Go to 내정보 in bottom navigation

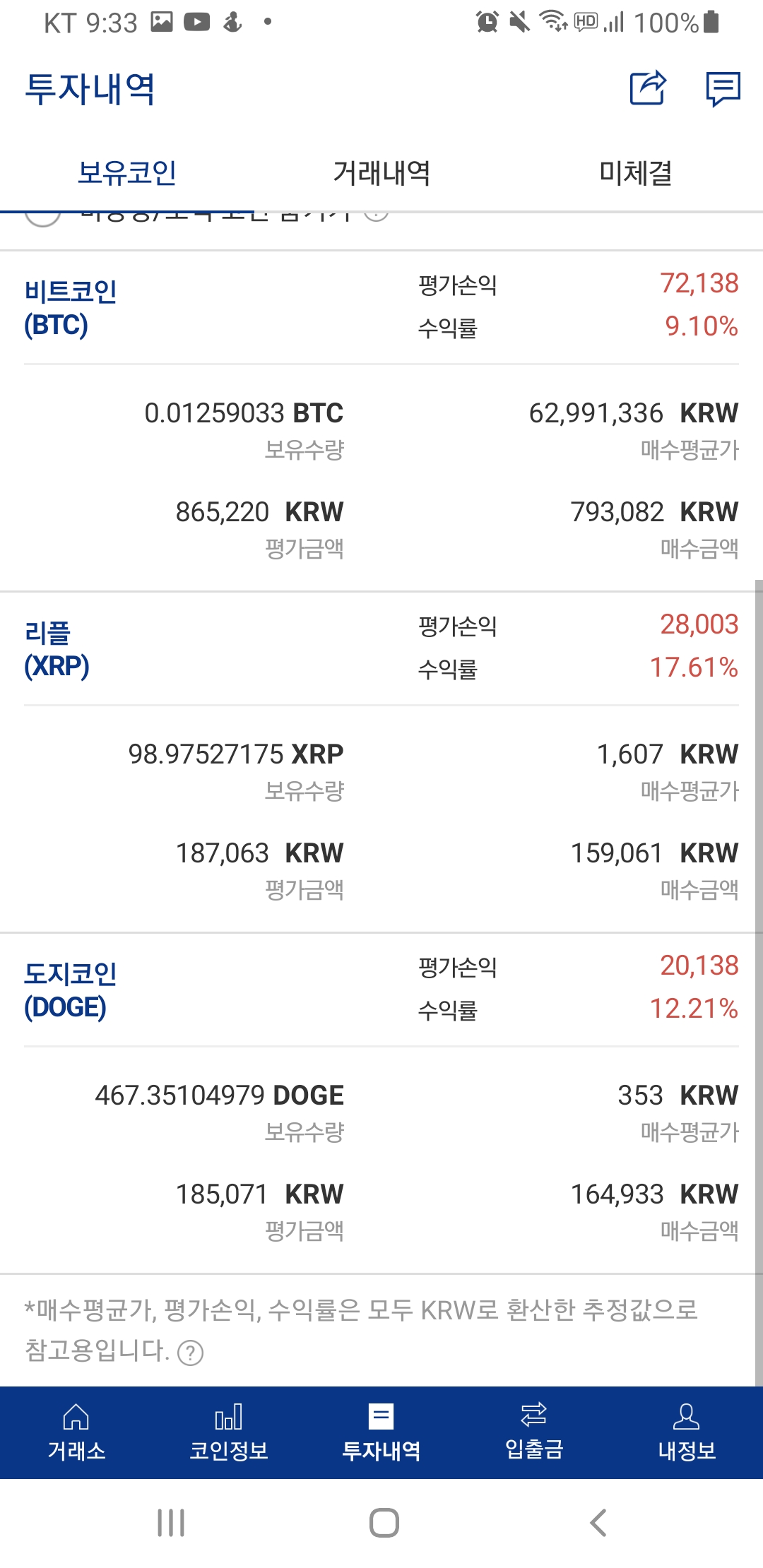(687, 1432)
